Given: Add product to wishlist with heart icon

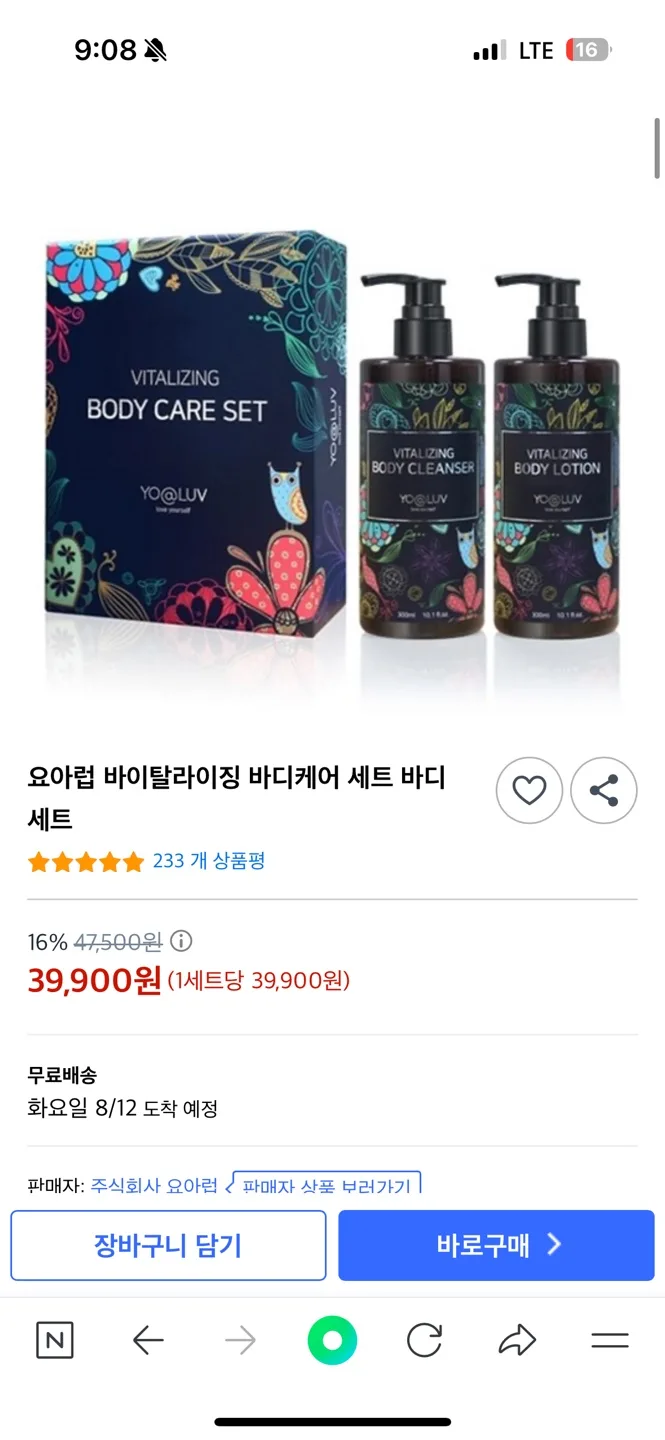Looking at the screenshot, I should (529, 791).
